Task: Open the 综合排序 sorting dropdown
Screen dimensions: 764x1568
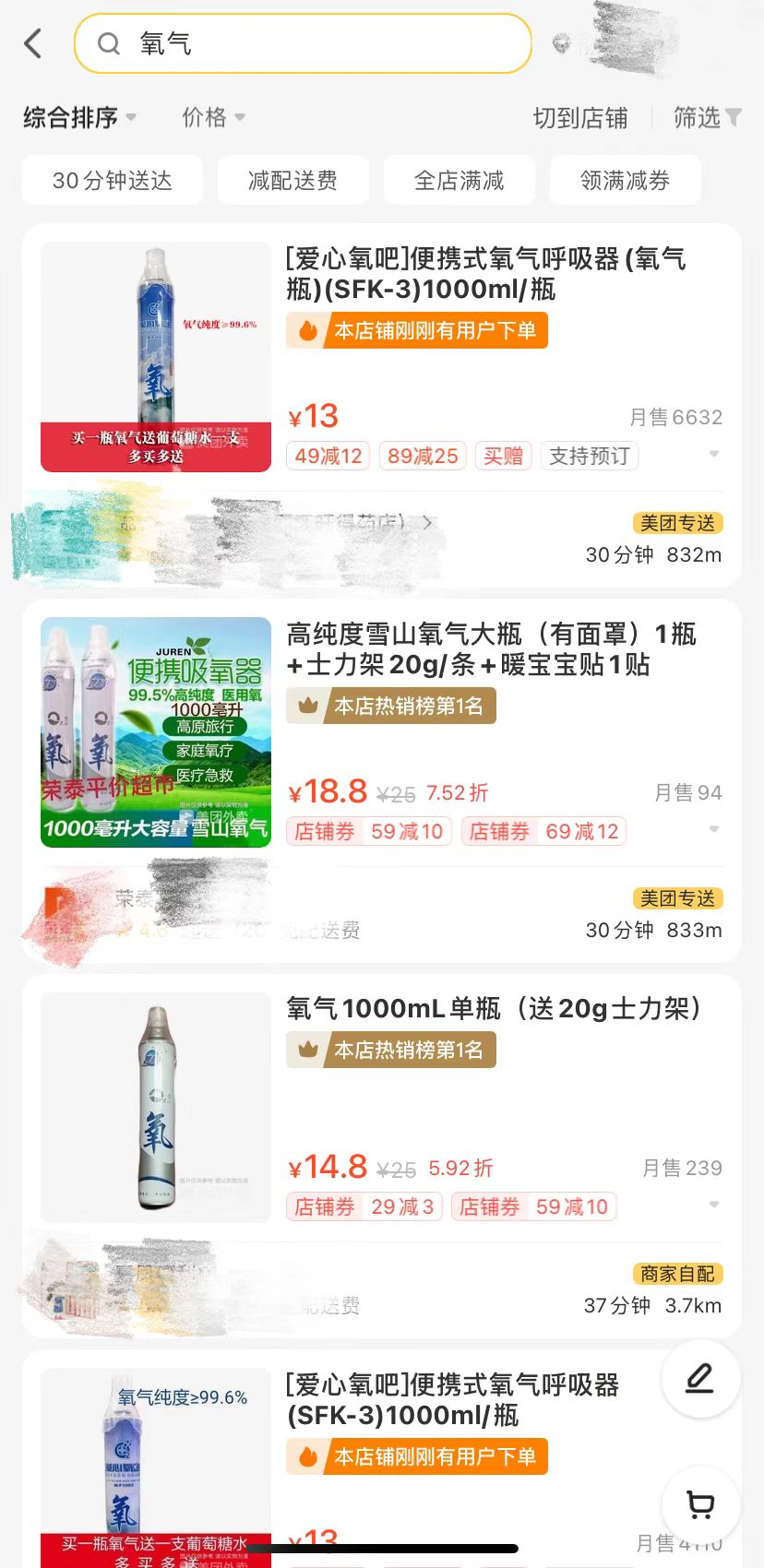Action: coord(79,118)
